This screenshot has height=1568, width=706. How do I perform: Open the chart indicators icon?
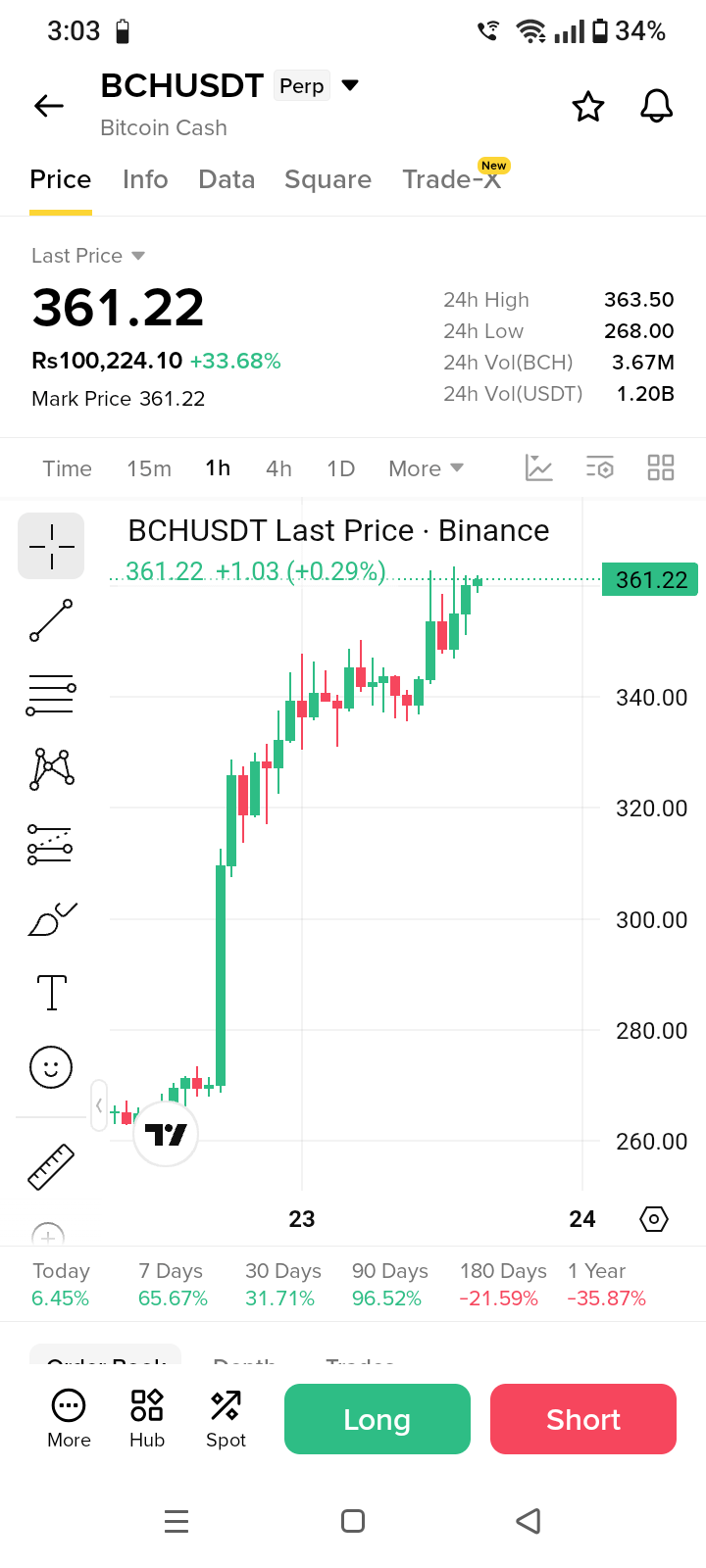point(539,467)
